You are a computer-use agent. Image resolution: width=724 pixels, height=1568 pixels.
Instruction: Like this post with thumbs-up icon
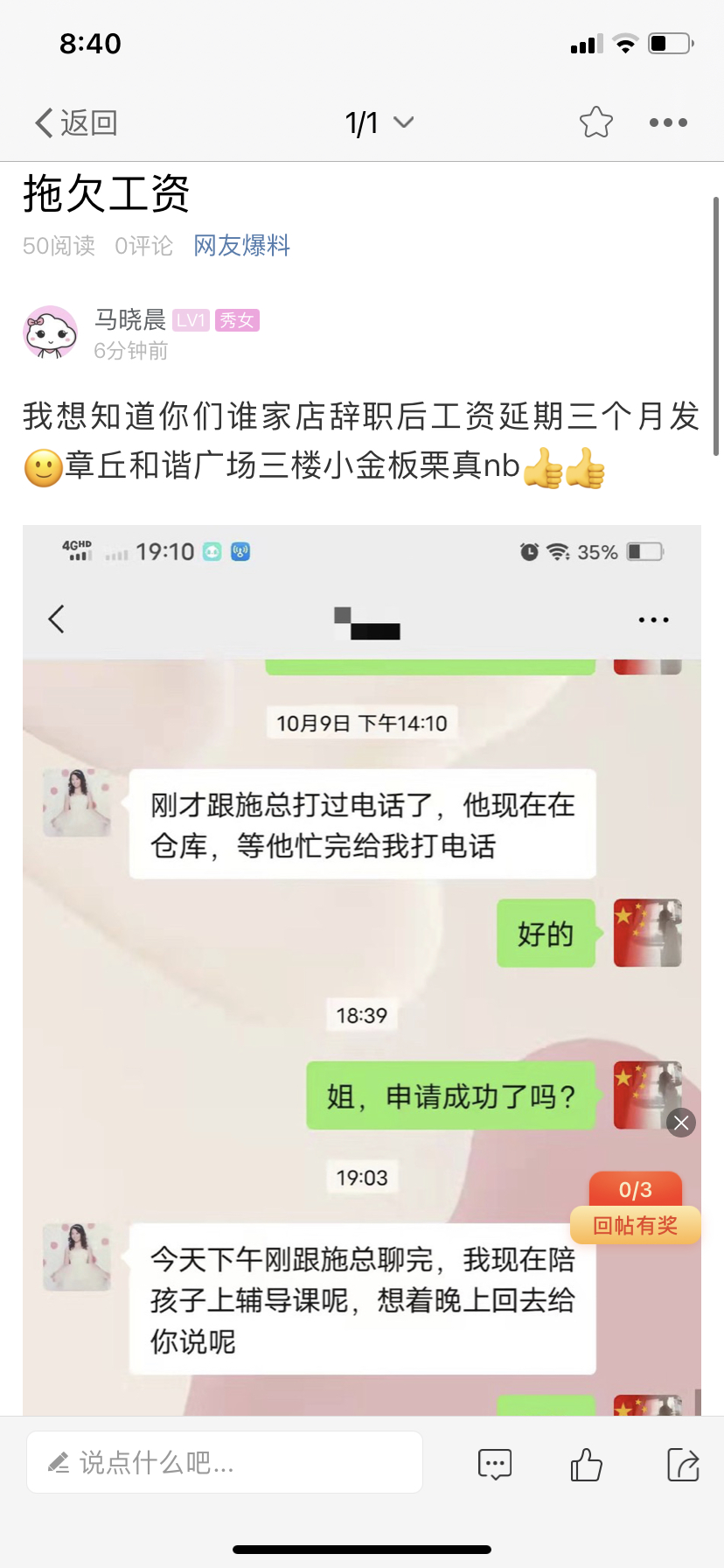pos(586,1464)
